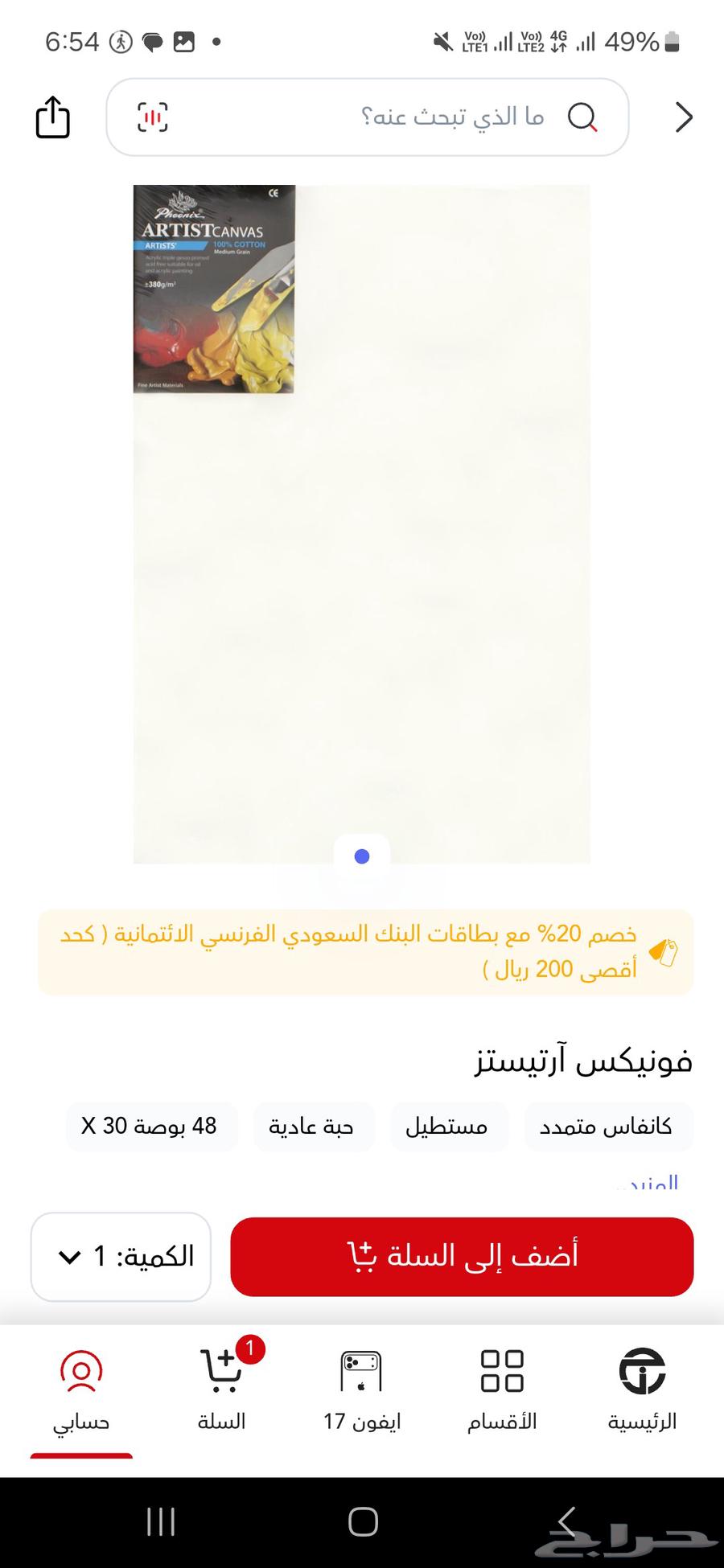The image size is (724, 1568).
Task: Tap the account (حسابي) profile icon
Action: point(80,1369)
